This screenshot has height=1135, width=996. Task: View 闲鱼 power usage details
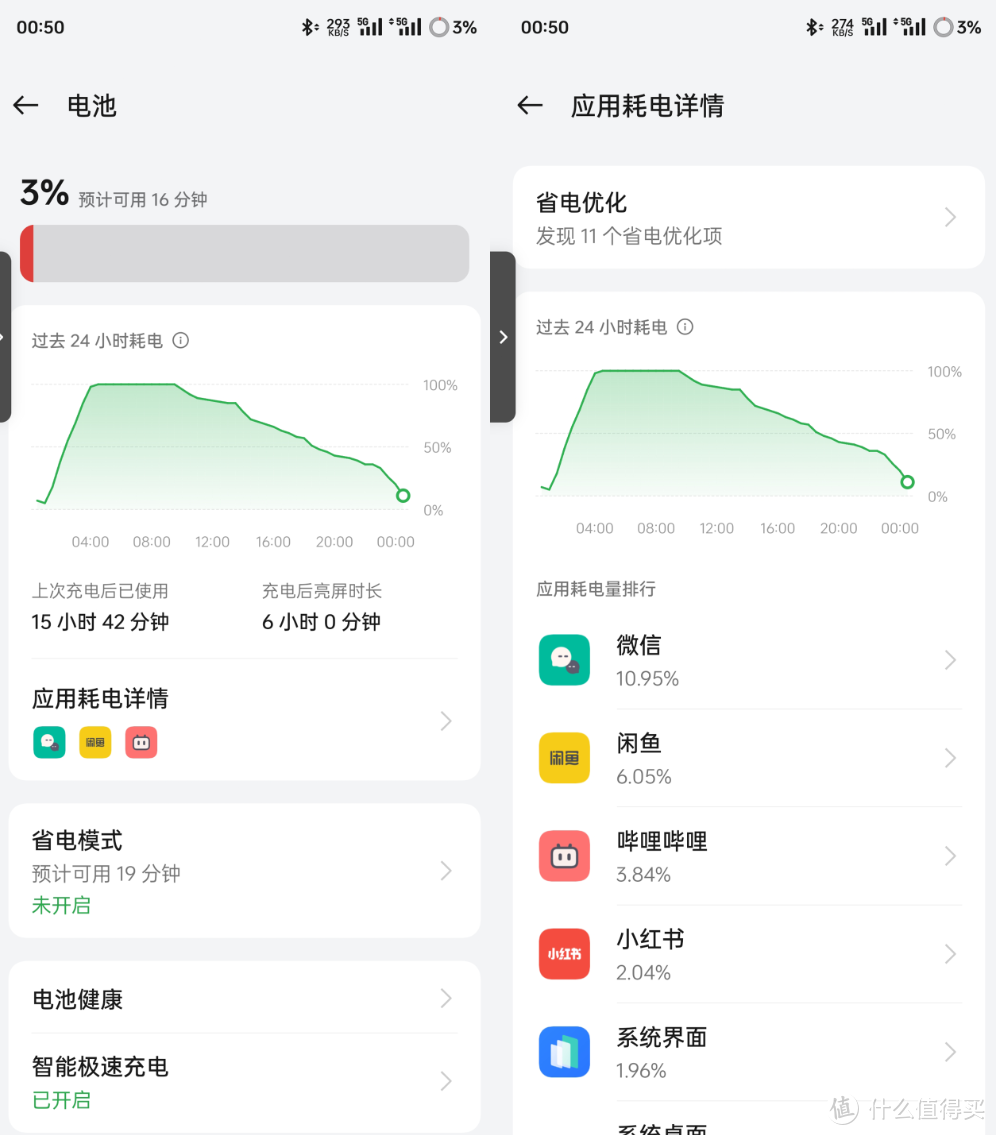point(748,758)
